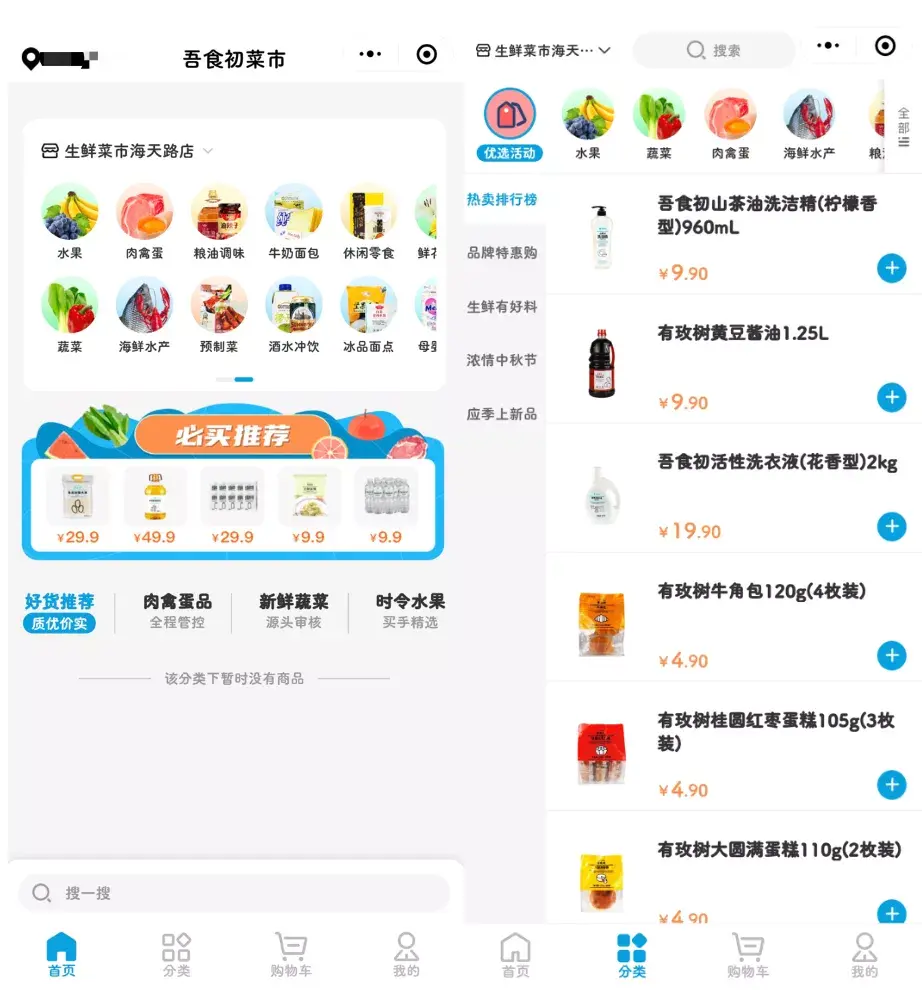The image size is (922, 990).
Task: Expand the 全部 categories list
Action: click(903, 128)
